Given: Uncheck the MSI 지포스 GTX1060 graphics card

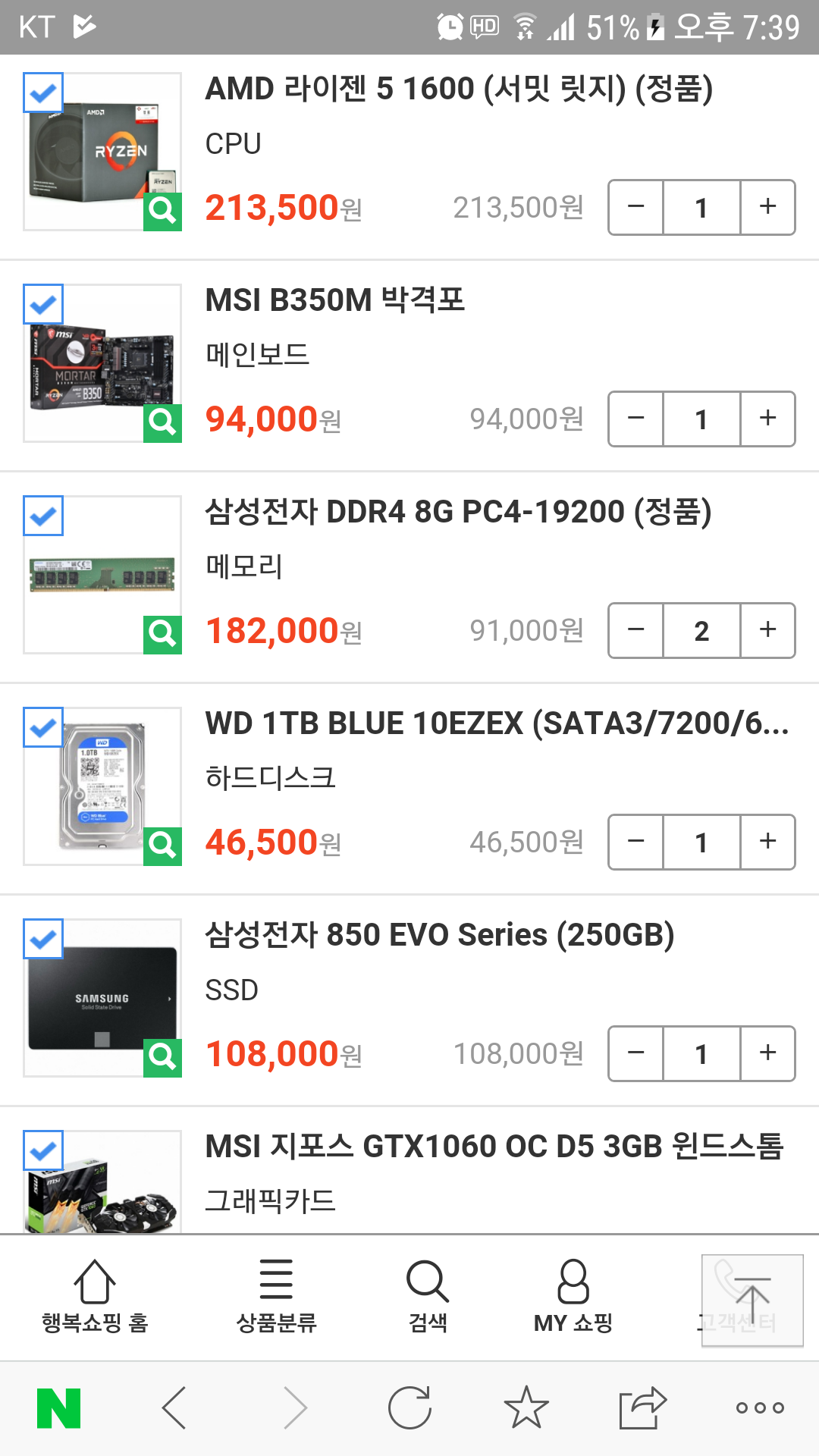Looking at the screenshot, I should coord(43,1151).
